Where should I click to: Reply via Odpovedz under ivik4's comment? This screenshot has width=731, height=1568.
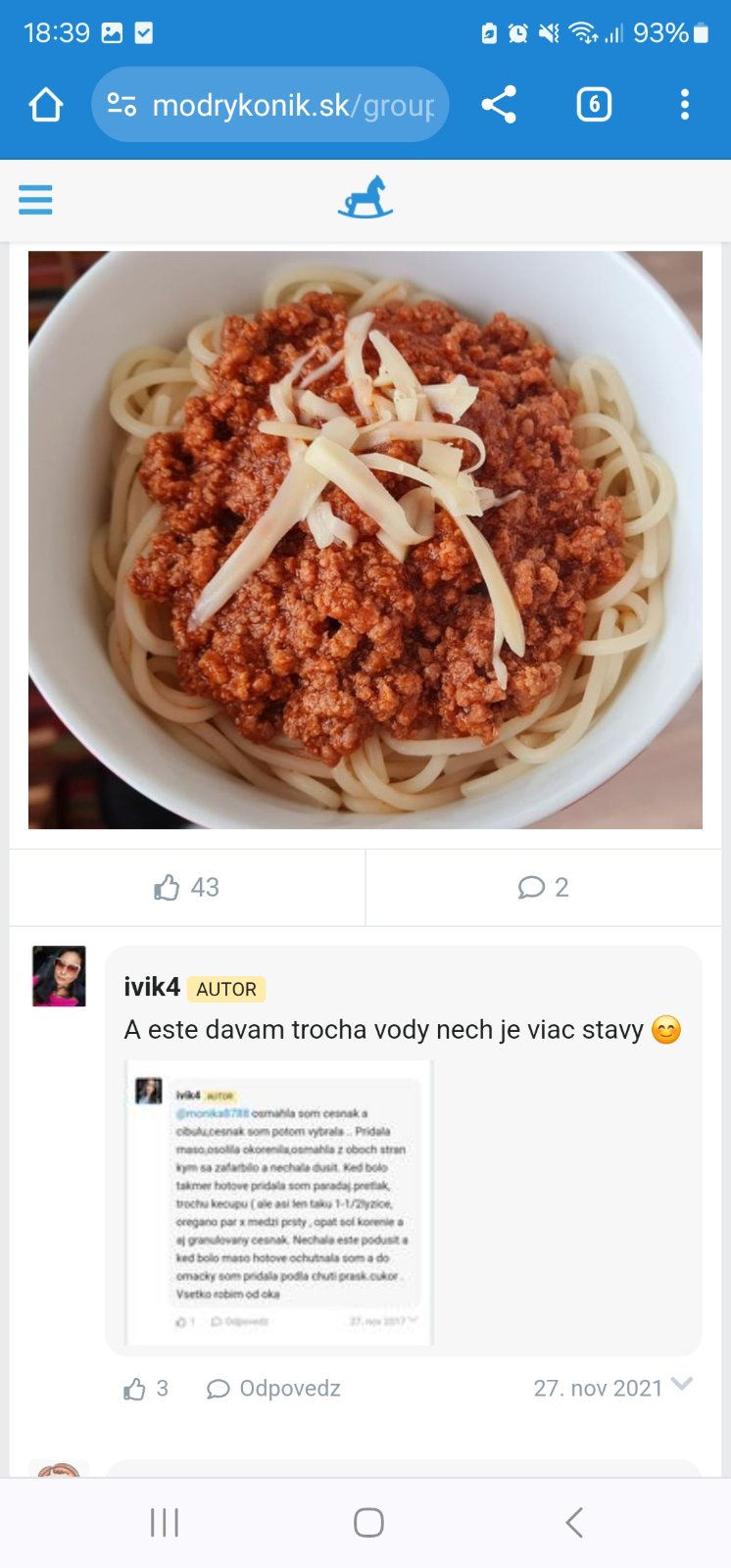click(274, 1389)
